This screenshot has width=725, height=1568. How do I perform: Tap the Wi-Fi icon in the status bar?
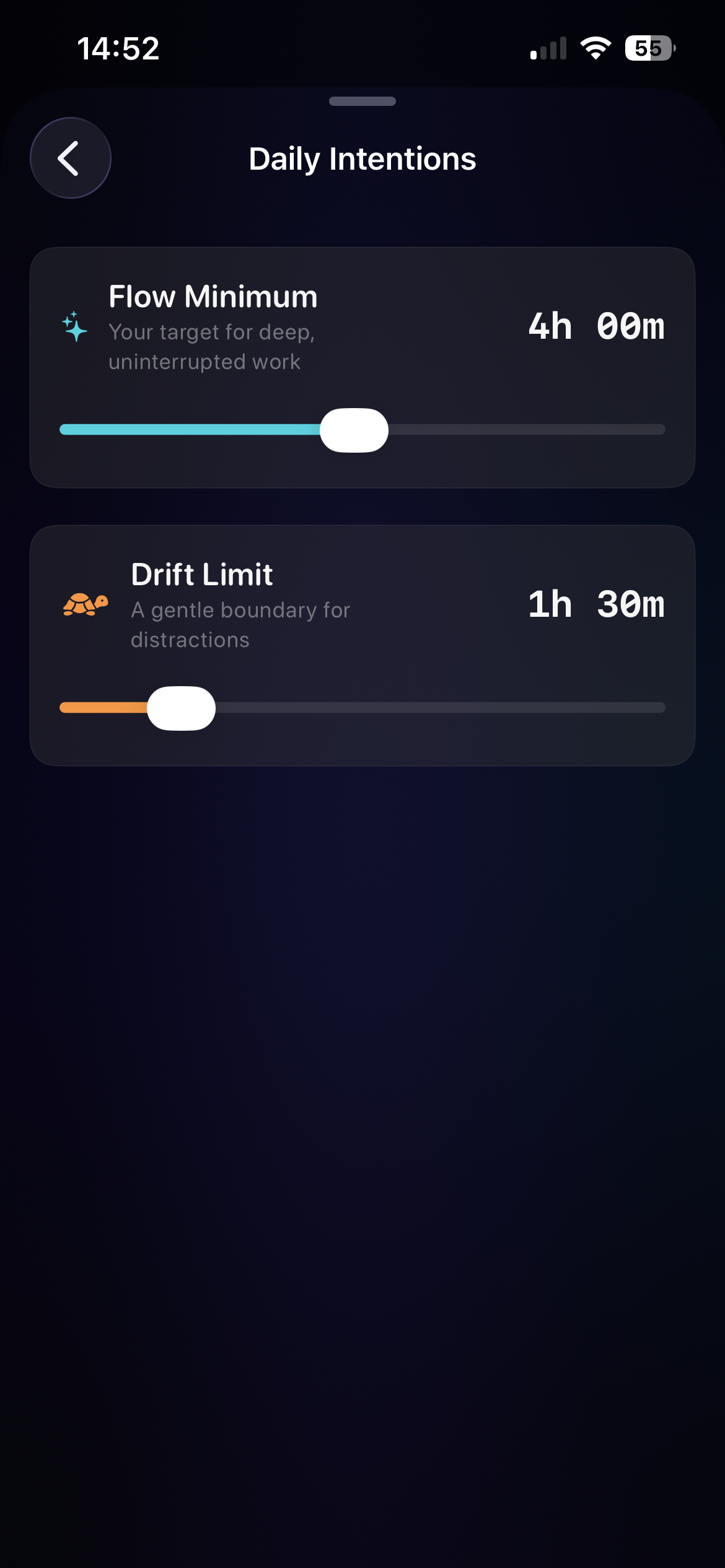pos(596,49)
